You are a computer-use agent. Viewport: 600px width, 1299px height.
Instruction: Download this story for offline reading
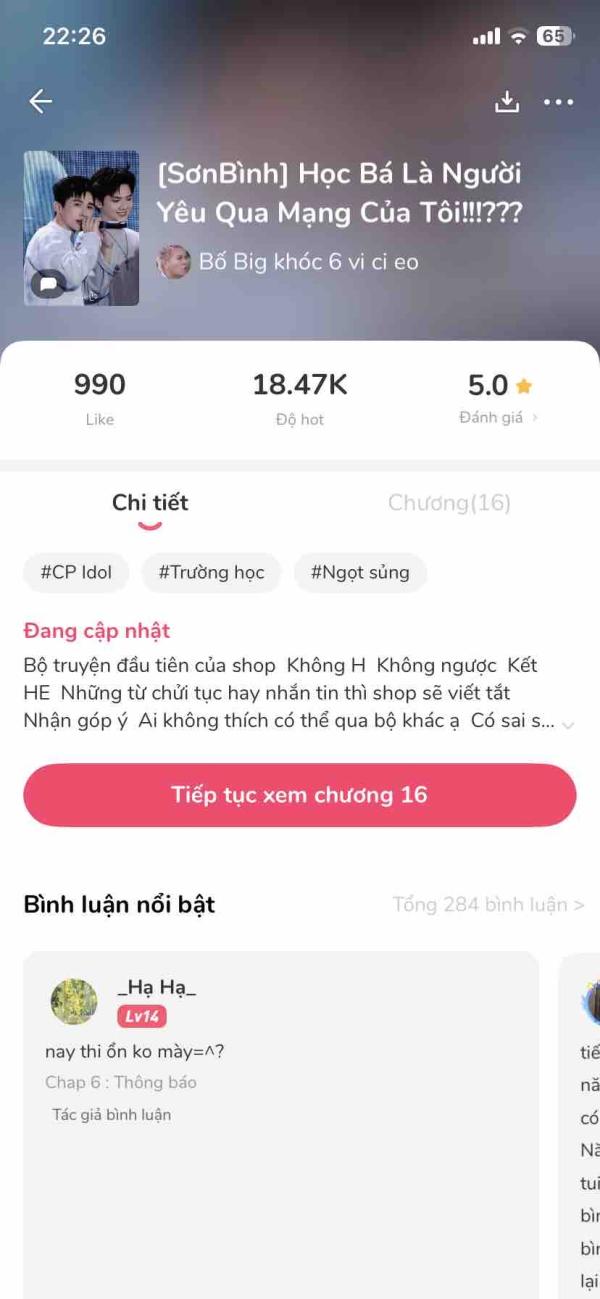point(507,101)
